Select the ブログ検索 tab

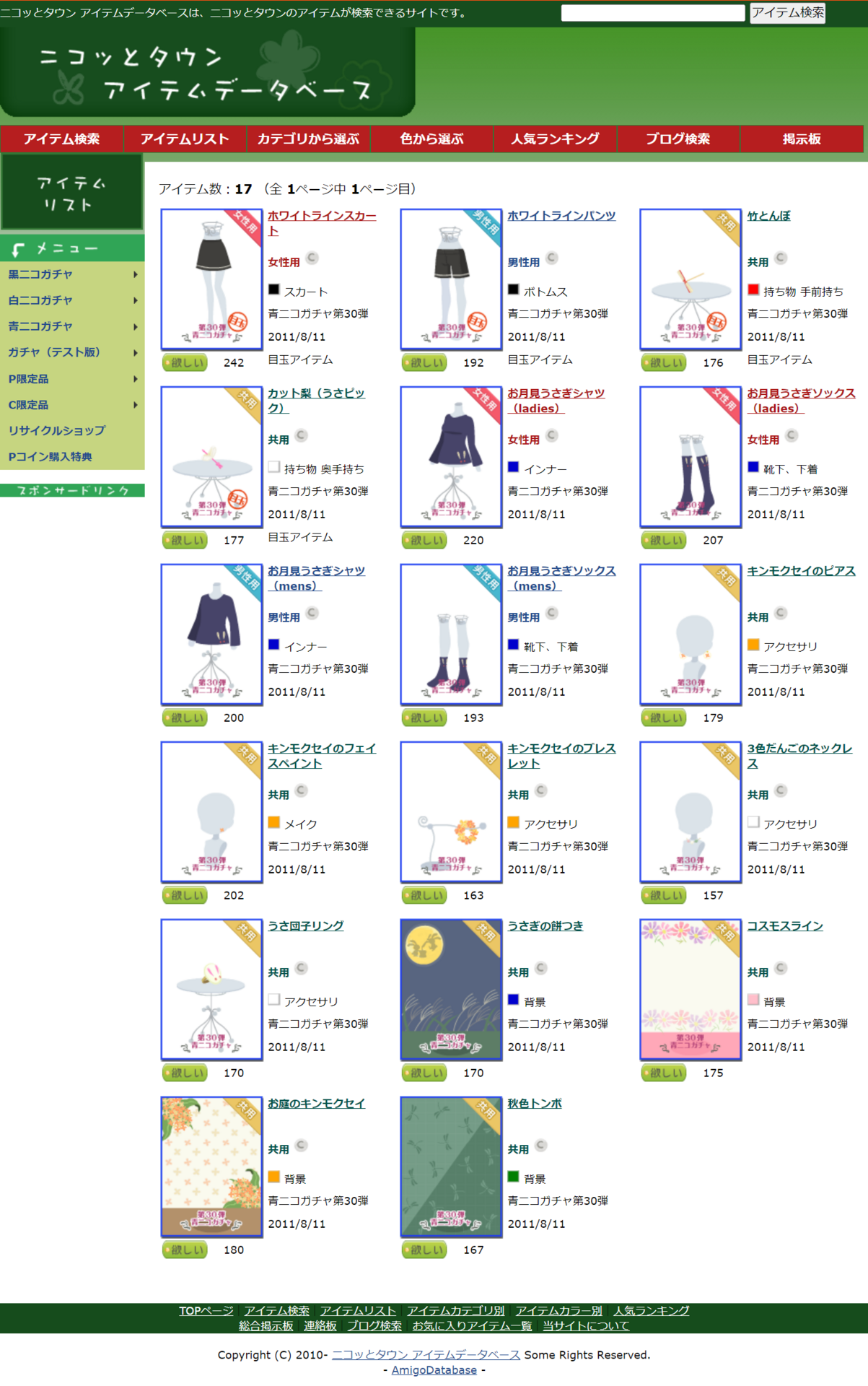click(678, 139)
